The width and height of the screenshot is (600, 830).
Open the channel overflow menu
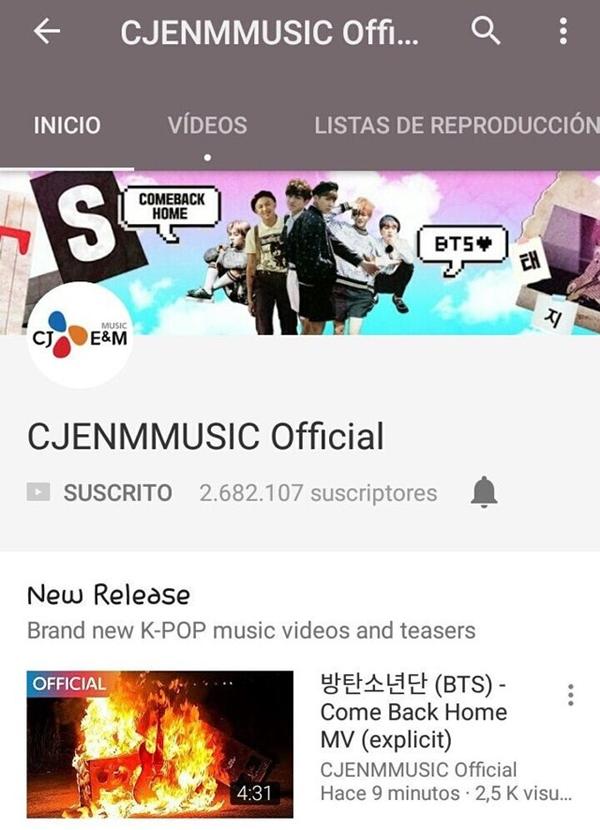[x=563, y=31]
